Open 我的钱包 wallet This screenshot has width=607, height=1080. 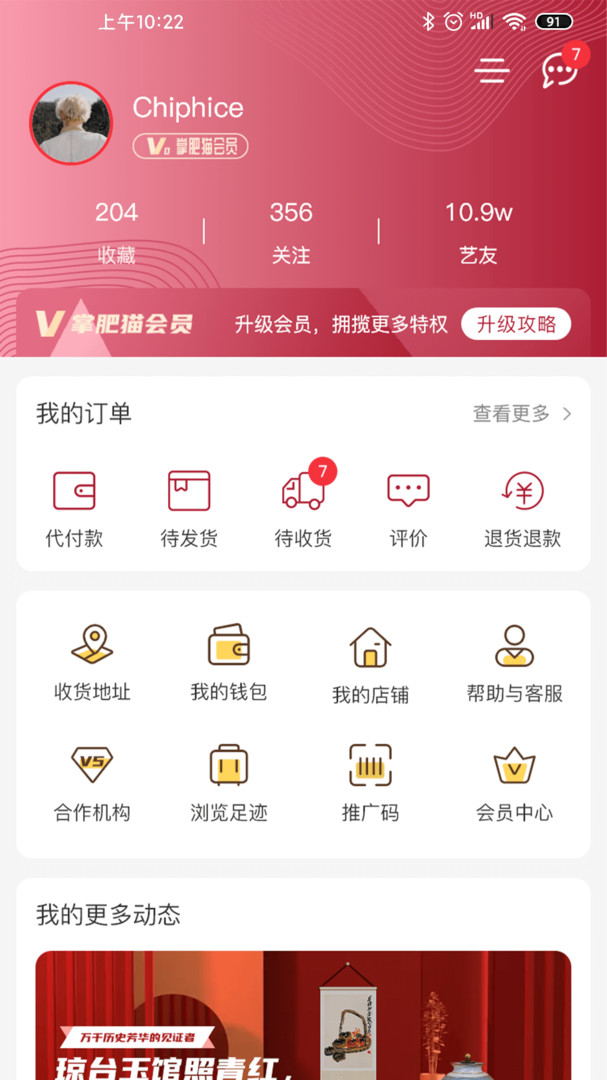coord(228,663)
